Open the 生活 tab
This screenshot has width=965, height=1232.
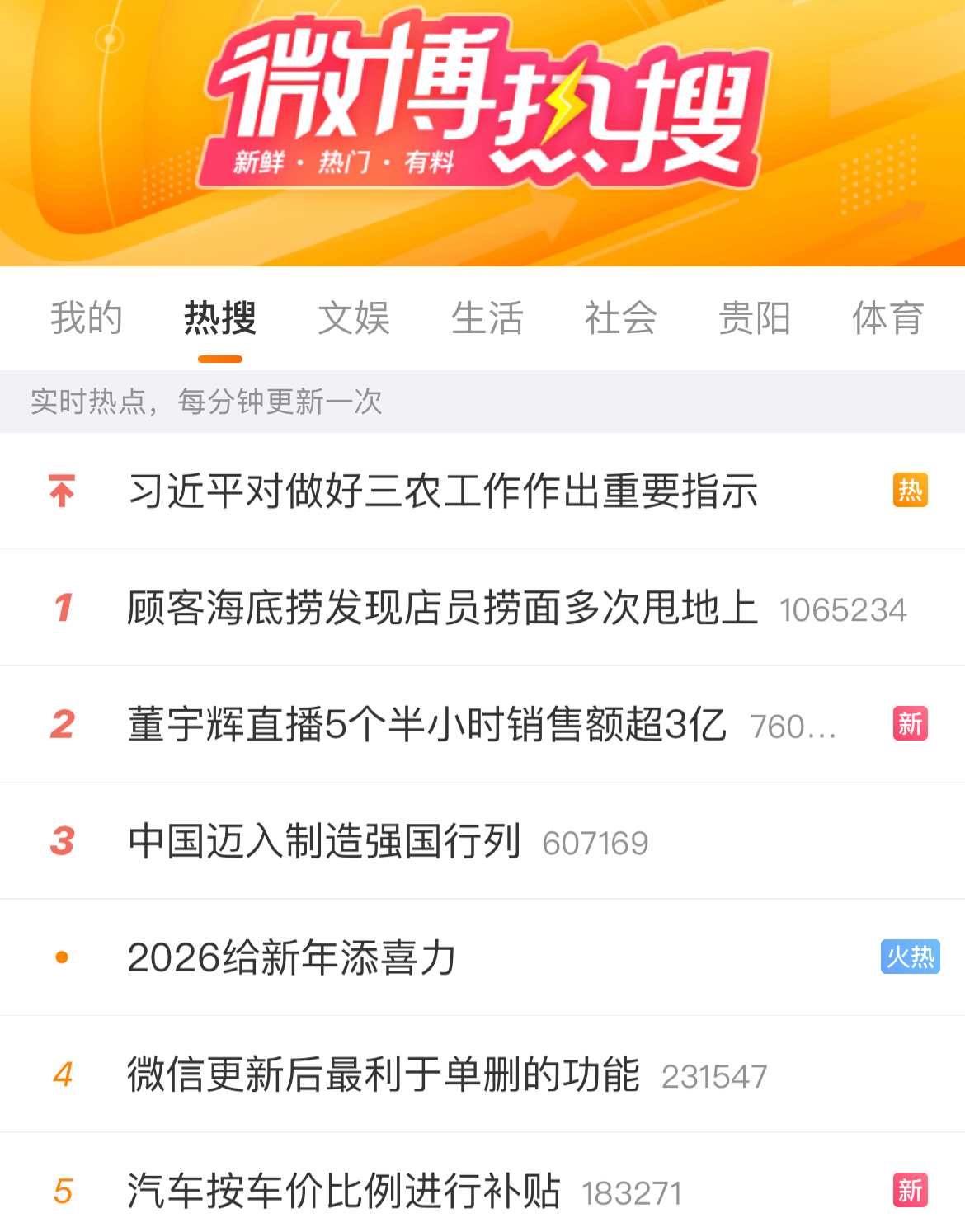(487, 318)
